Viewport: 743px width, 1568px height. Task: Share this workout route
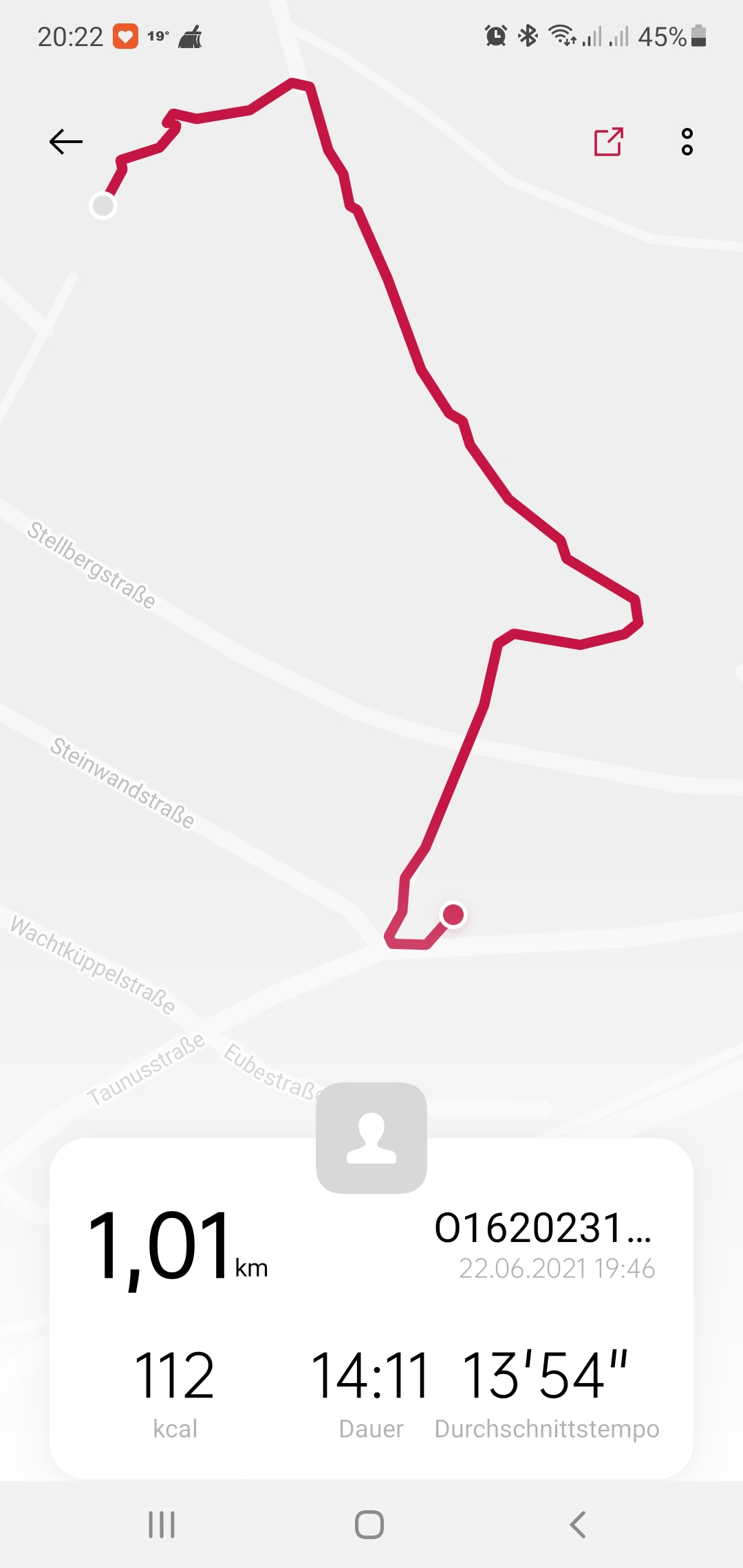(x=608, y=142)
